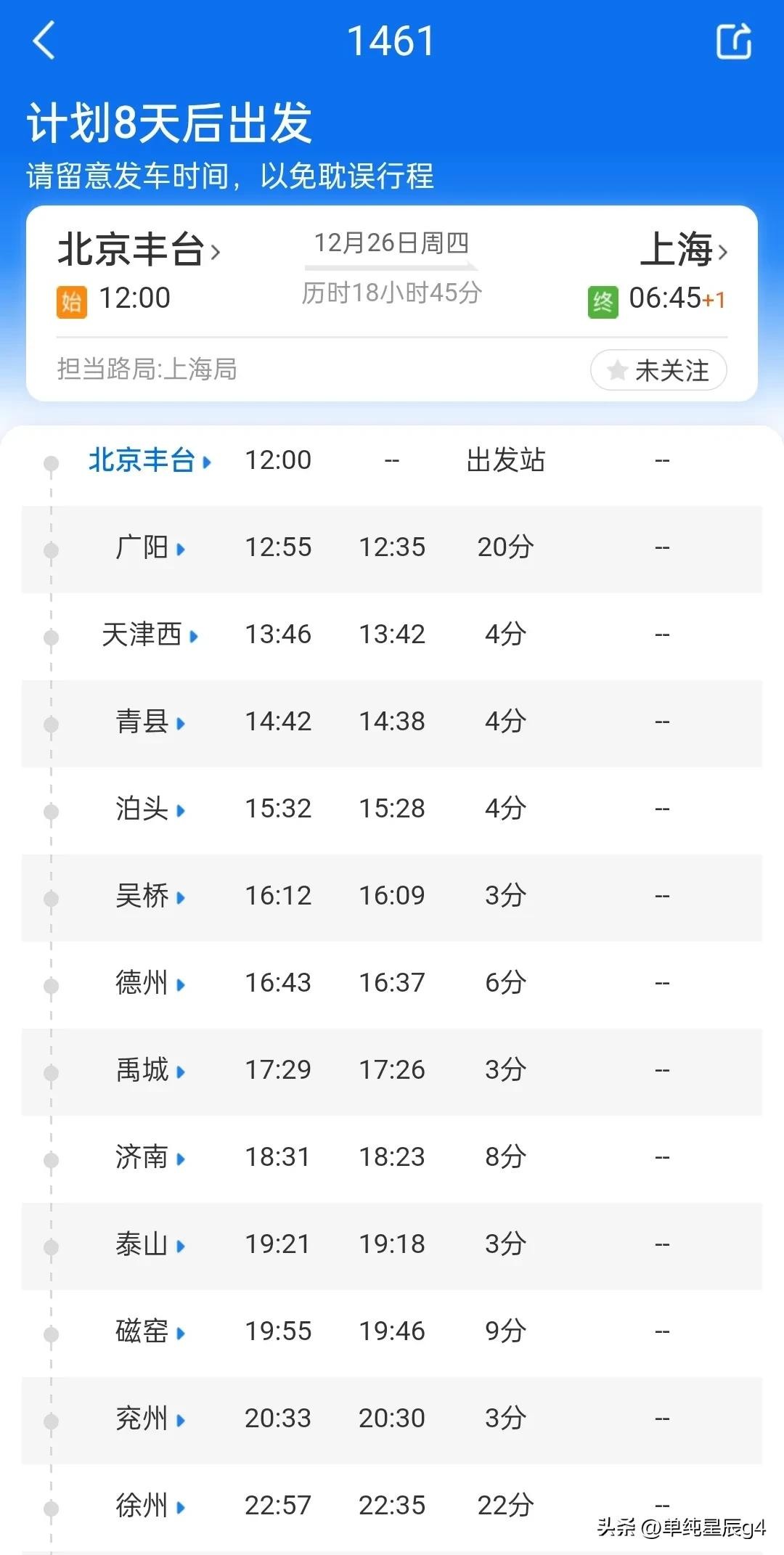Open 北京丰台 stop in the timetable list

tap(150, 460)
